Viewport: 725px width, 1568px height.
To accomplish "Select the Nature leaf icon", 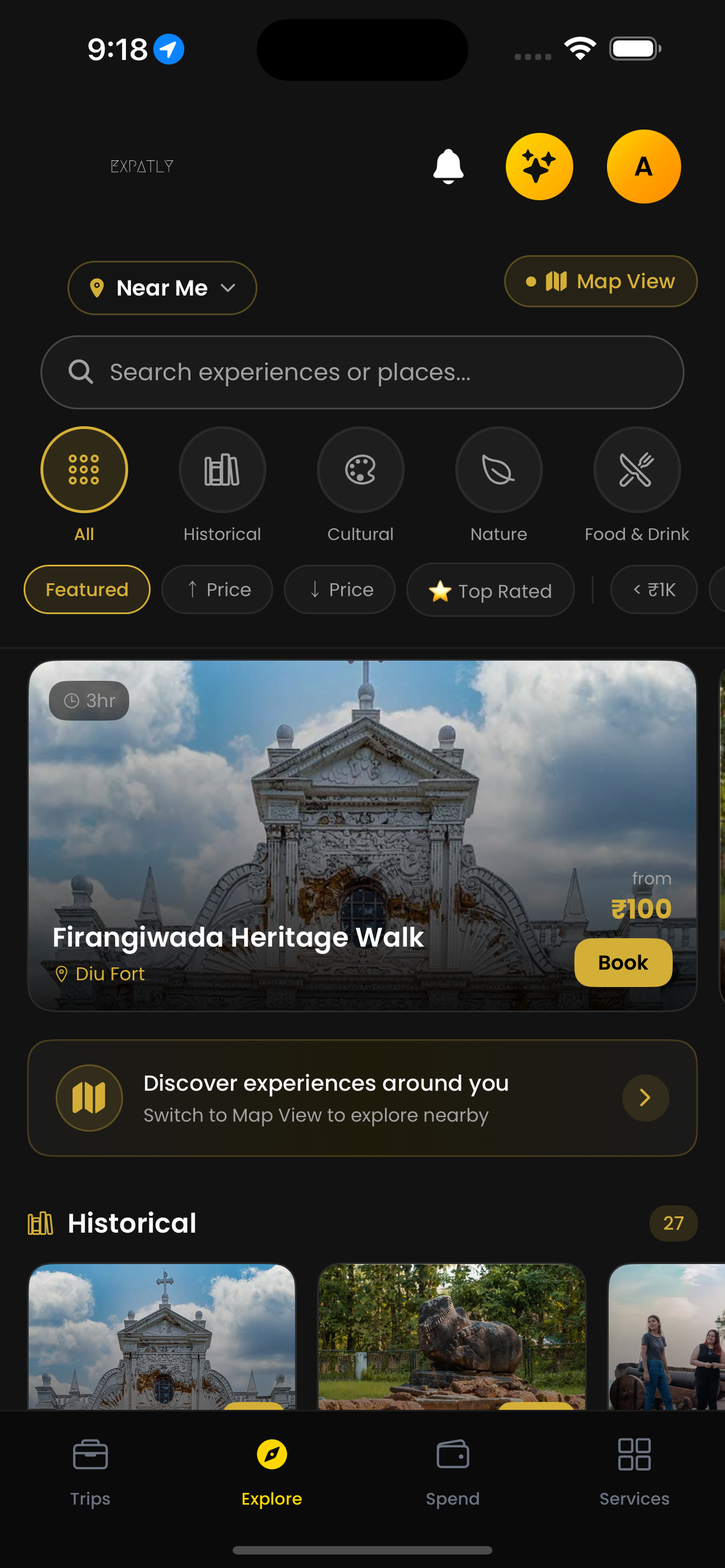I will coord(499,469).
